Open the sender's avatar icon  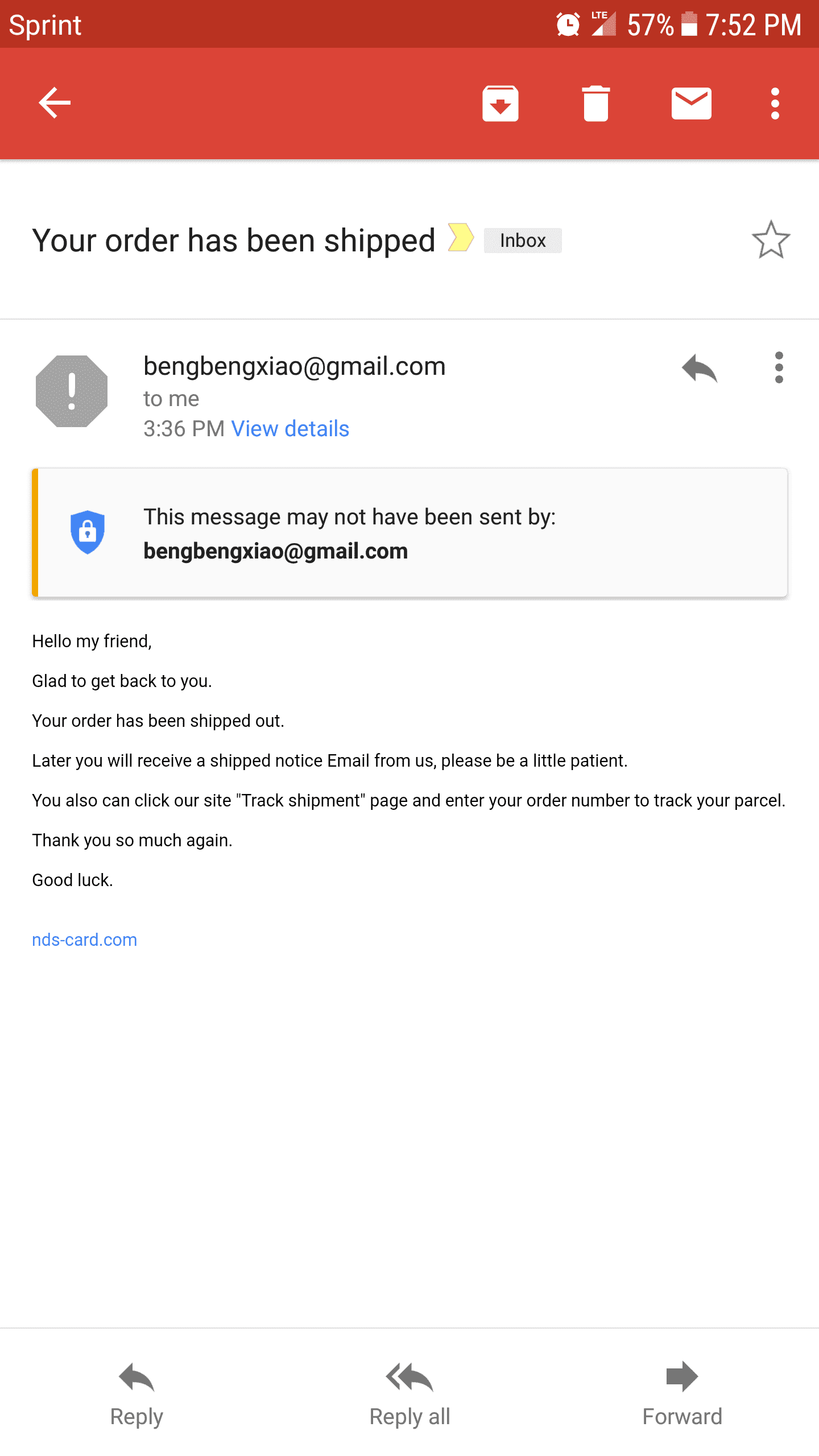coord(72,391)
